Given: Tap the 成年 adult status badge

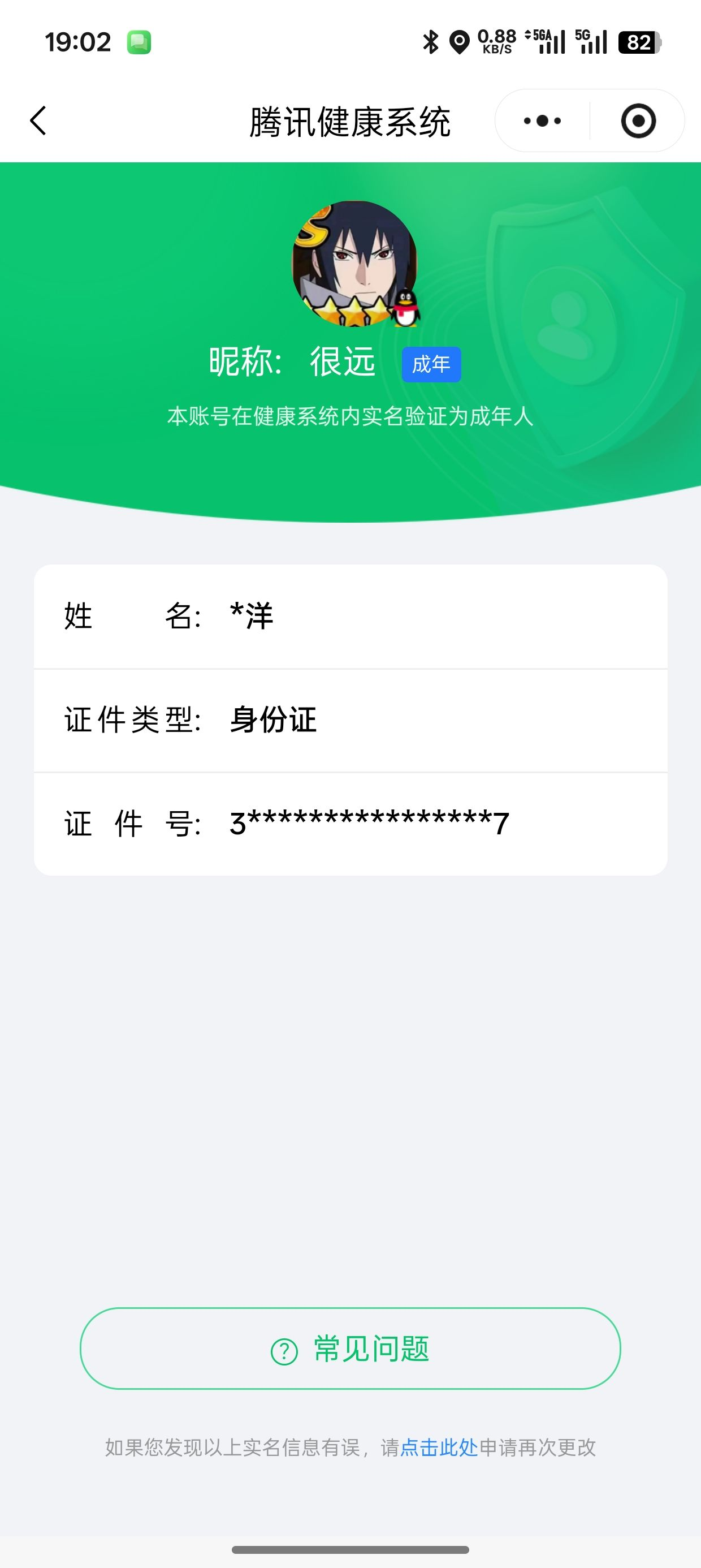Looking at the screenshot, I should (x=431, y=363).
